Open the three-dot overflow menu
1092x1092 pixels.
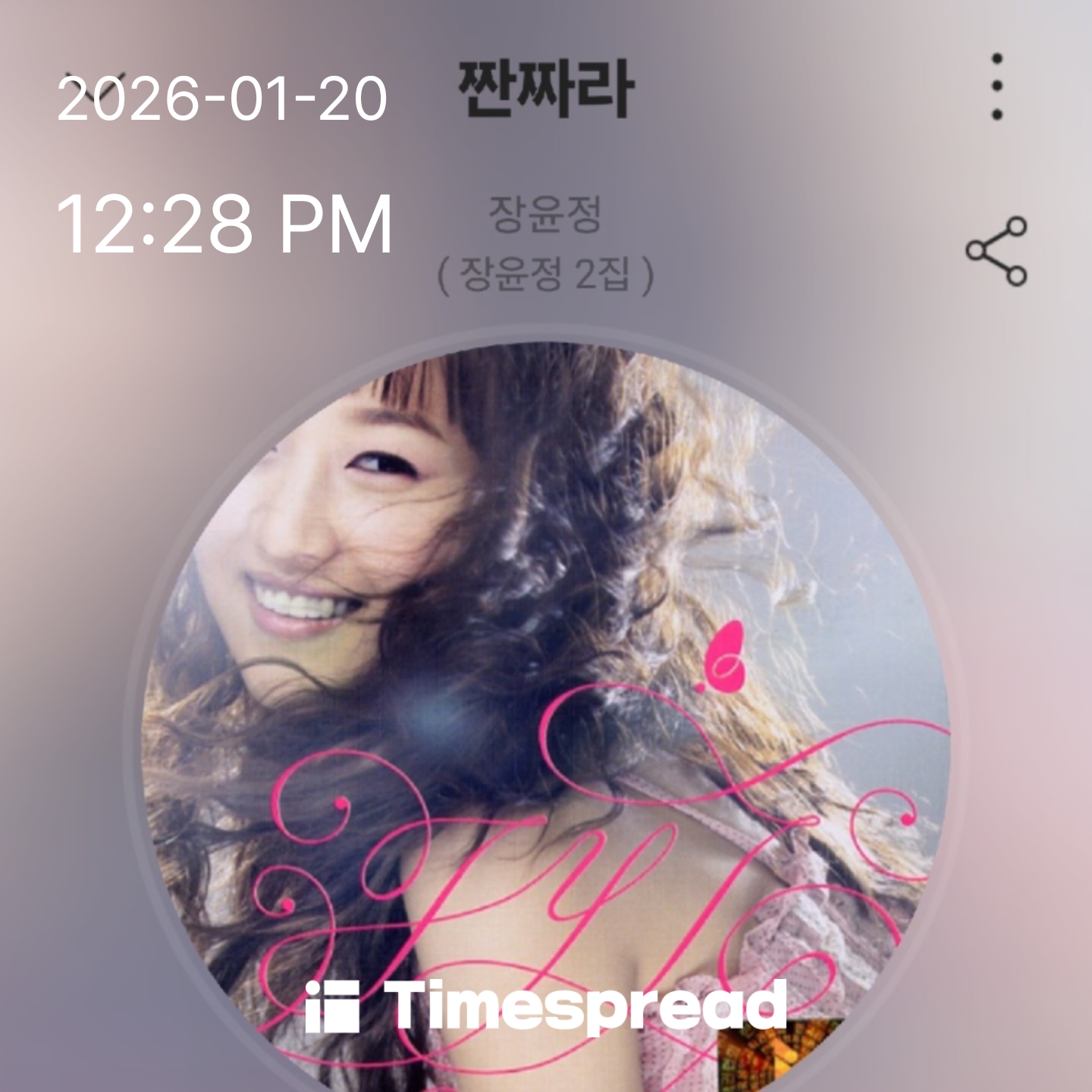(x=997, y=86)
